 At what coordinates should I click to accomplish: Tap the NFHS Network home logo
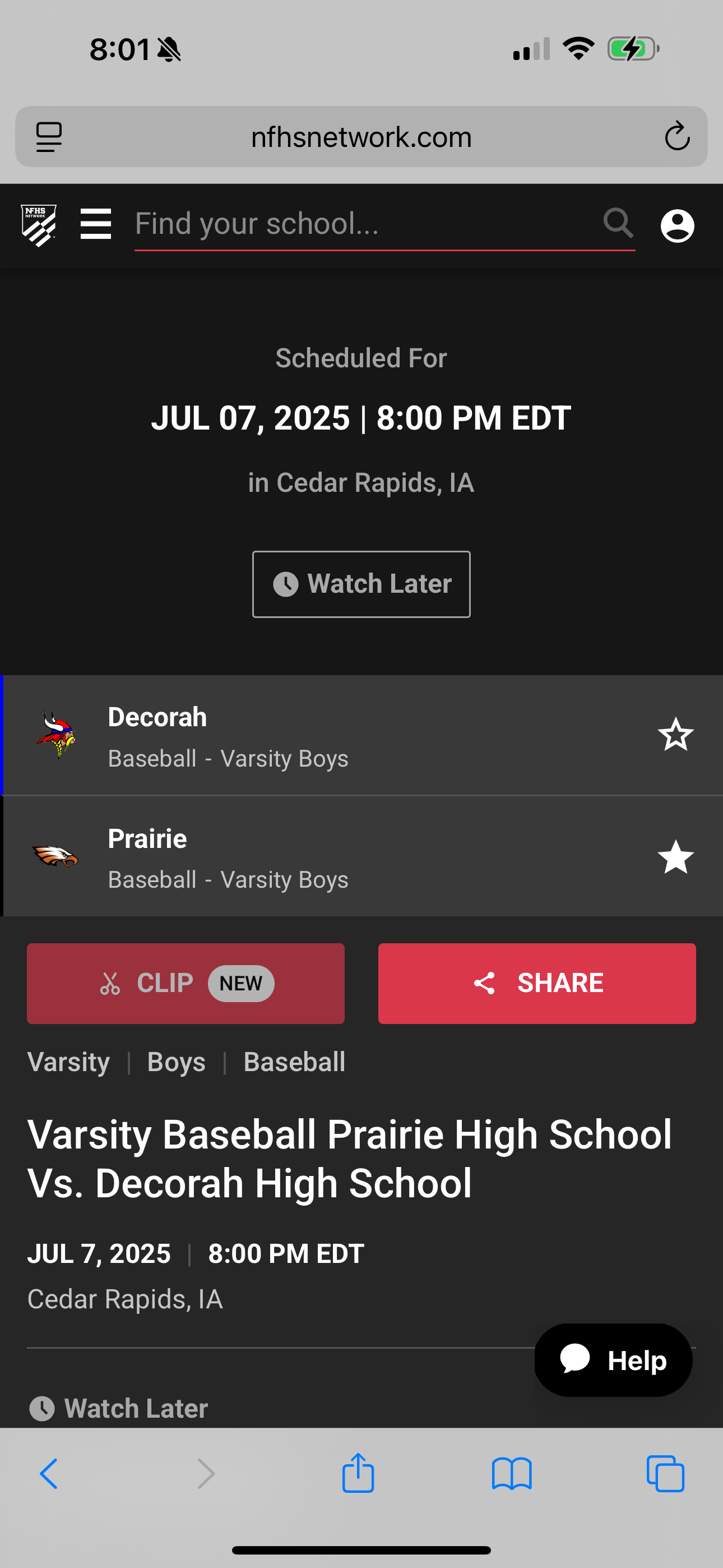39,225
